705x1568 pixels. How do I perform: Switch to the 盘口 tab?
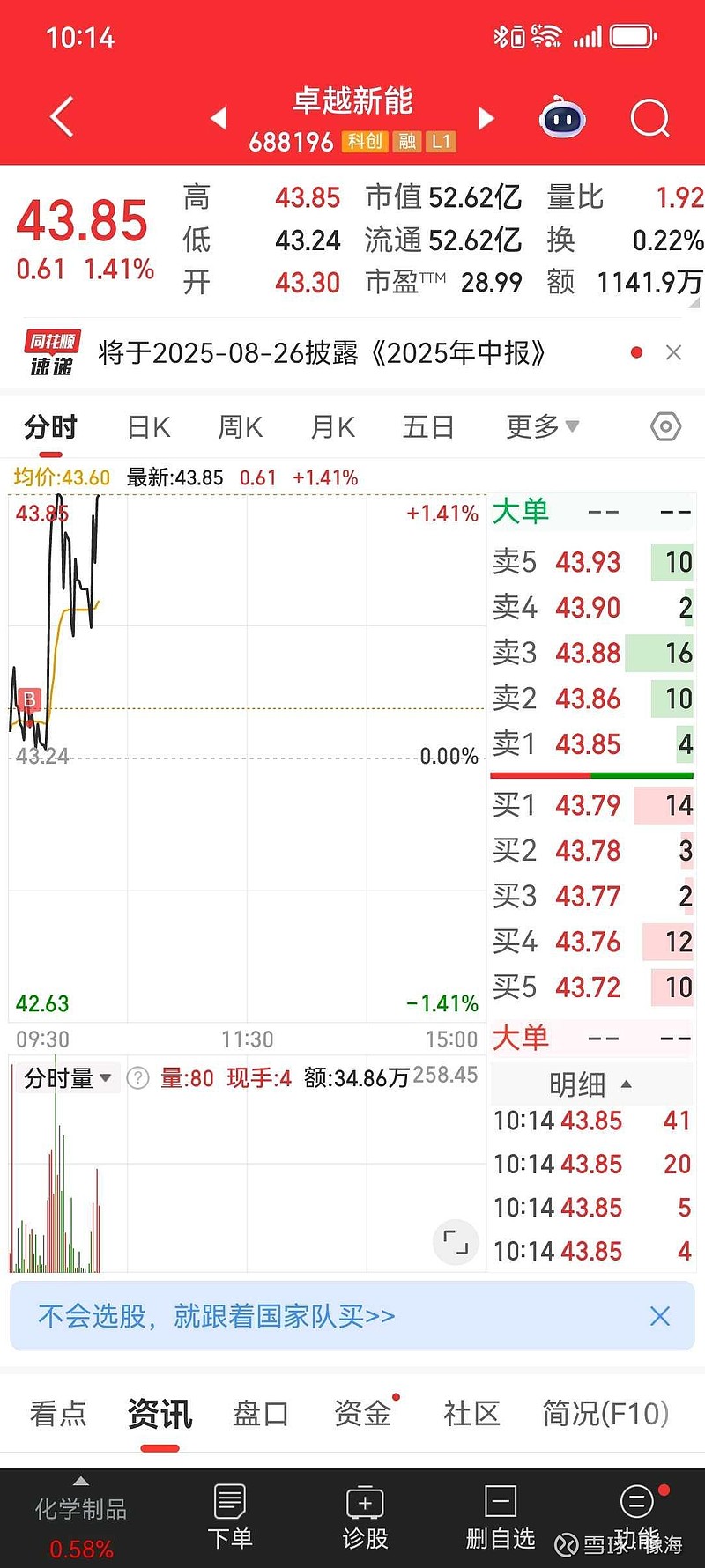(x=260, y=1414)
